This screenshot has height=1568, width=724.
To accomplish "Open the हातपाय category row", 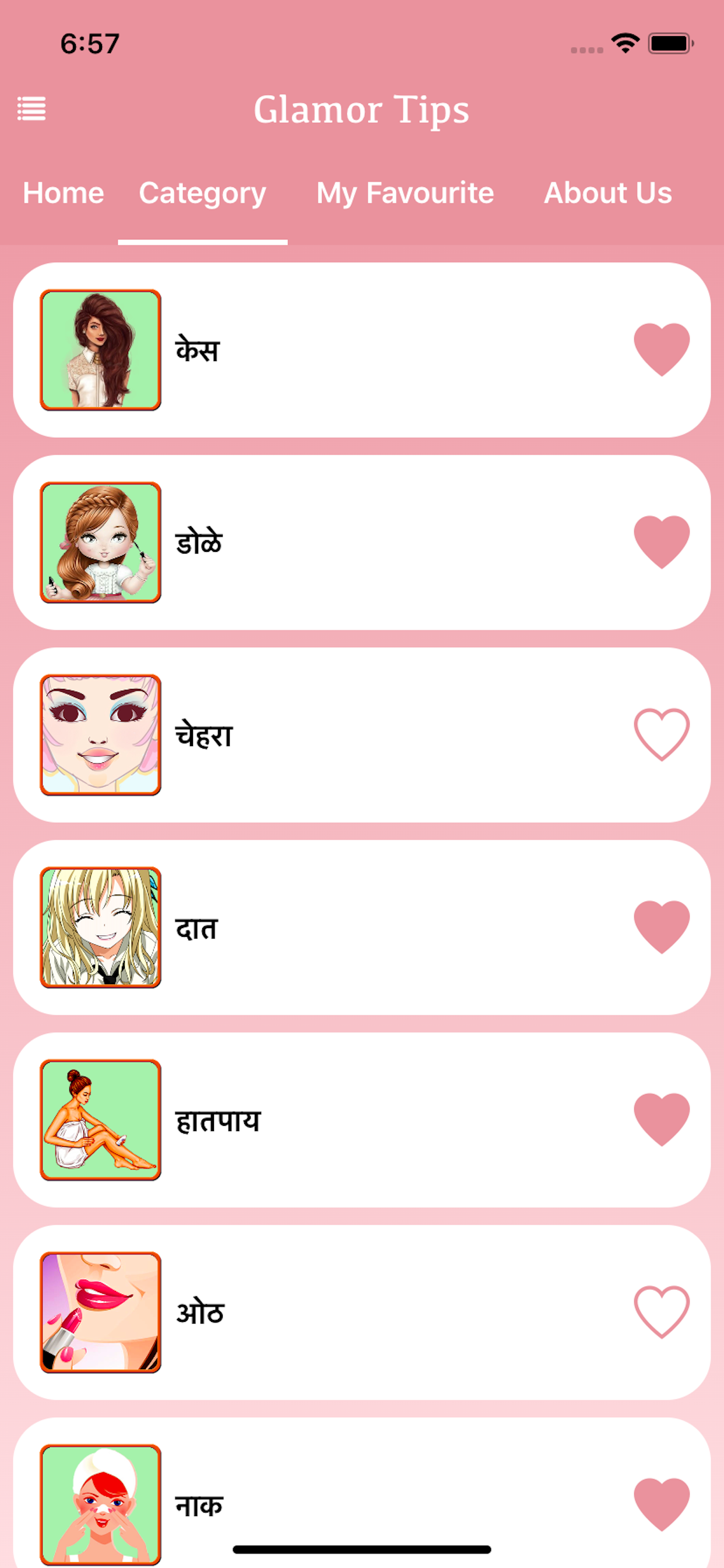I will (x=362, y=1119).
